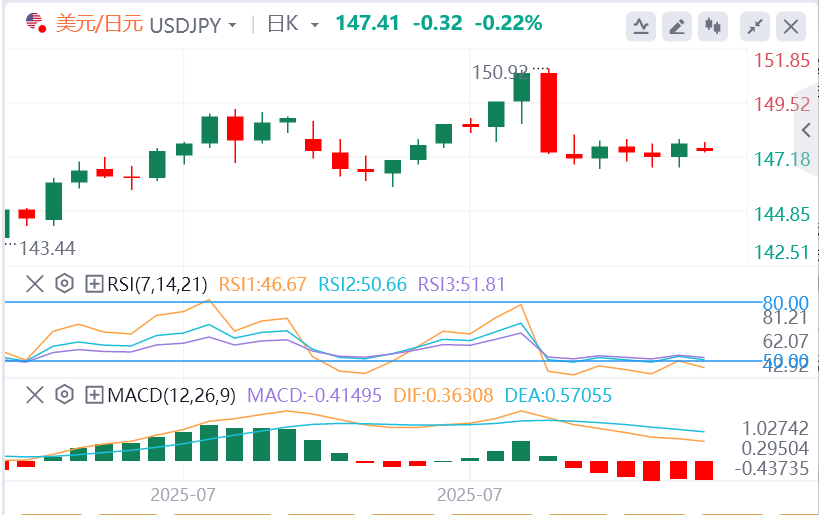Select the pencil drawing tool

677,26
